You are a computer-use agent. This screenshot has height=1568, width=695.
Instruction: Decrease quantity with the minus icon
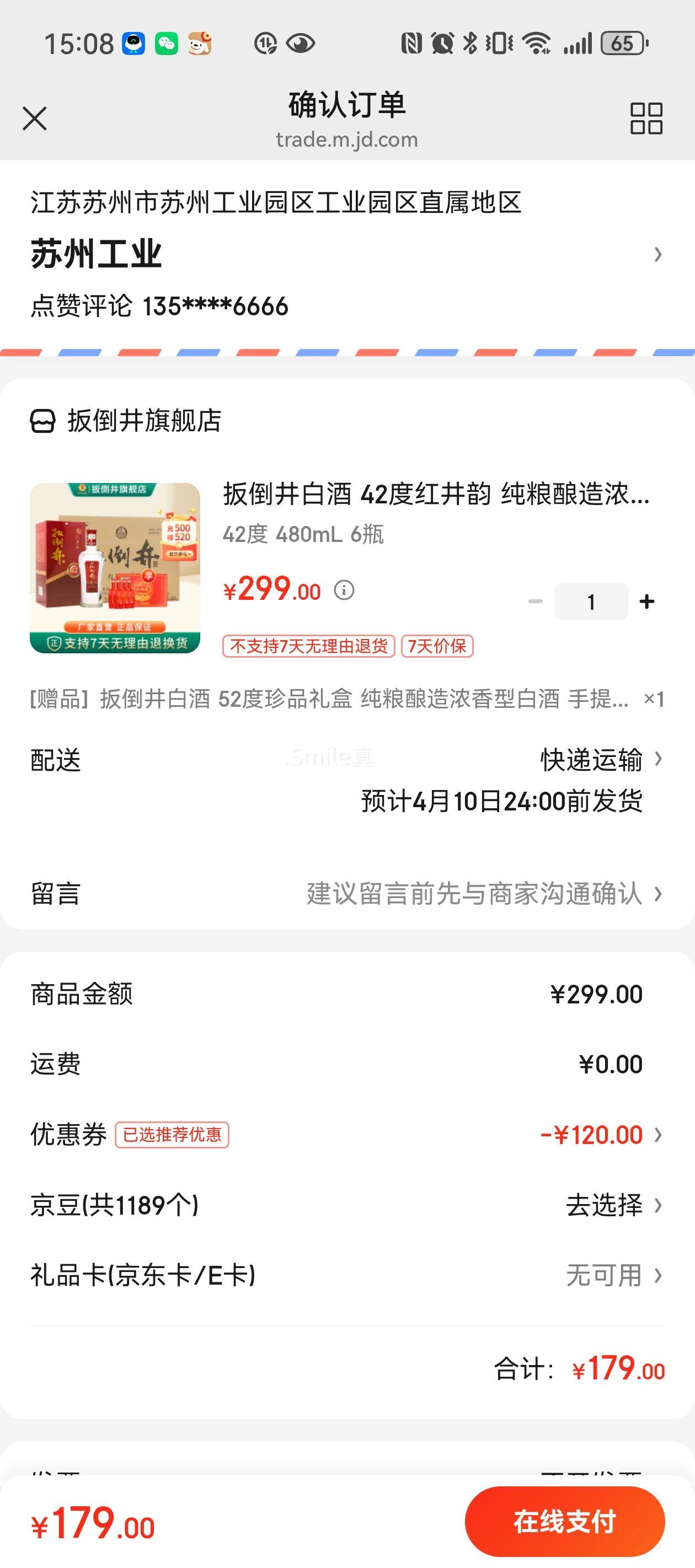click(x=536, y=600)
